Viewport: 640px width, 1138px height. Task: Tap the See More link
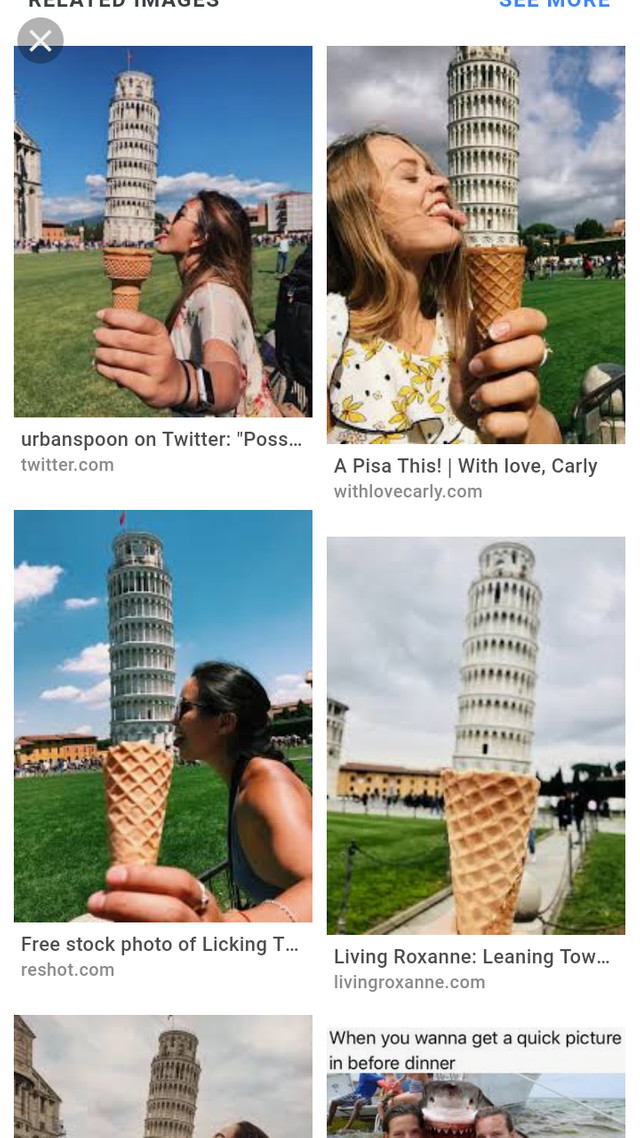[554, 4]
